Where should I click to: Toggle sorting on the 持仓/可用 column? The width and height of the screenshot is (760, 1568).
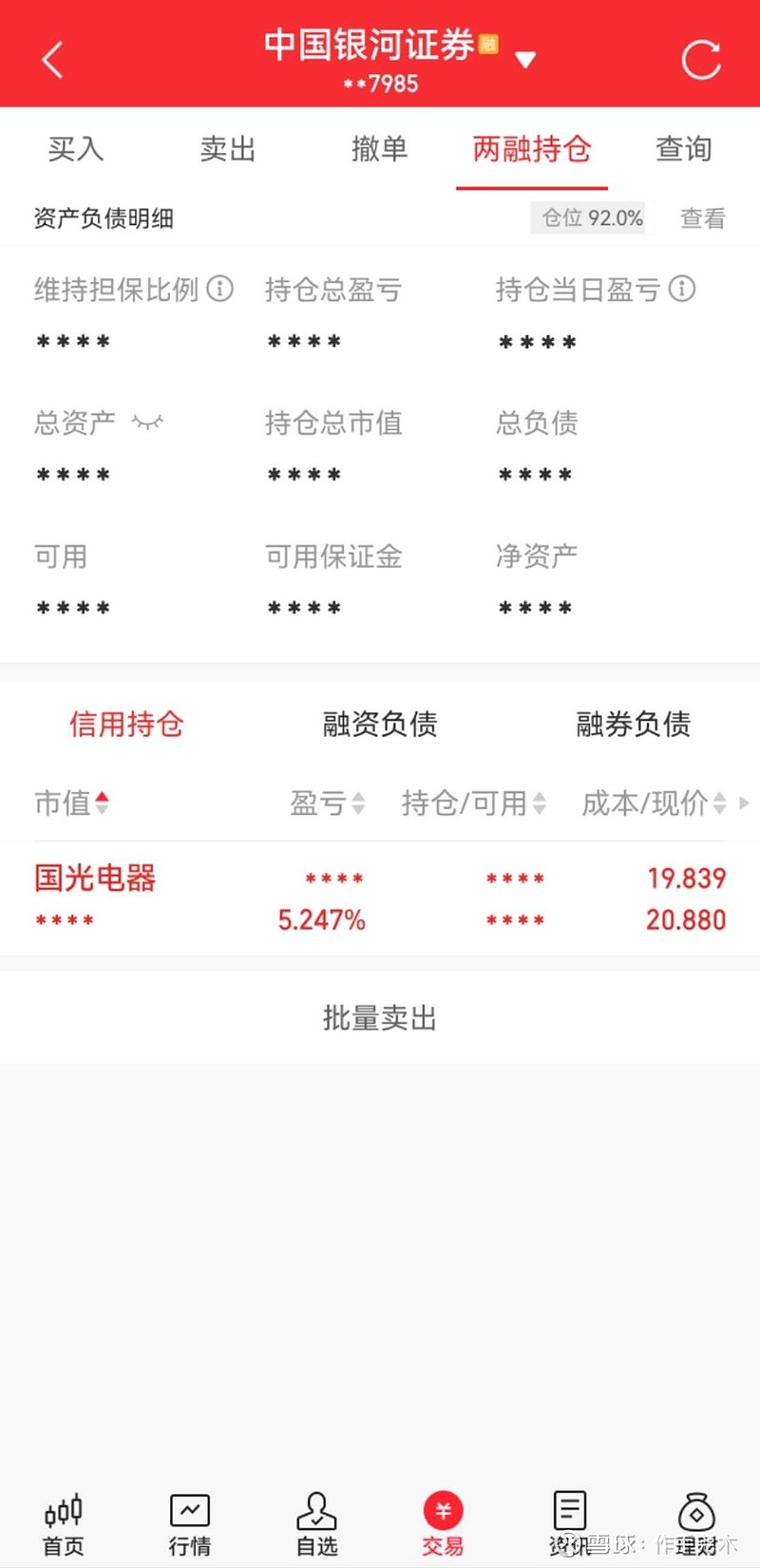[541, 803]
